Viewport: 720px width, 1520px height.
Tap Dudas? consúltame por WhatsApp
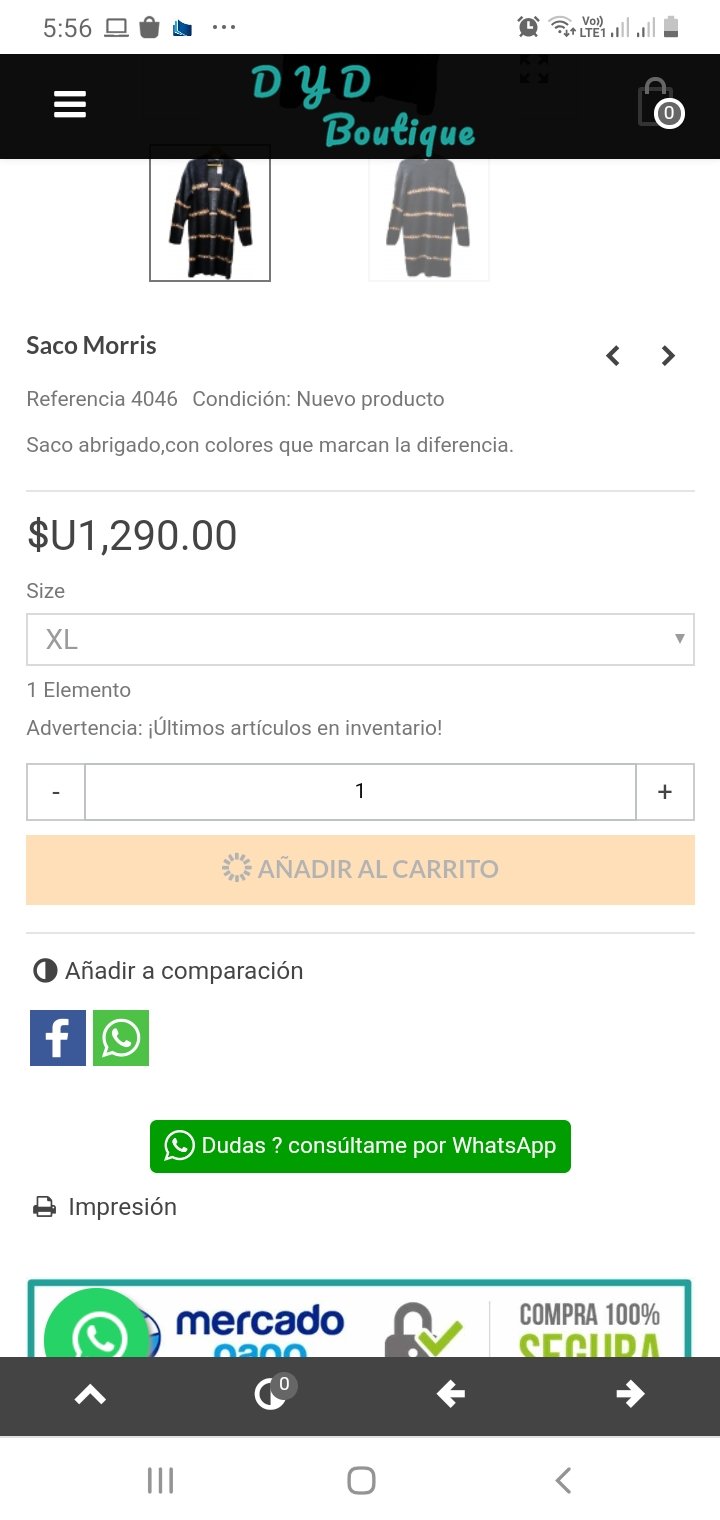360,1146
